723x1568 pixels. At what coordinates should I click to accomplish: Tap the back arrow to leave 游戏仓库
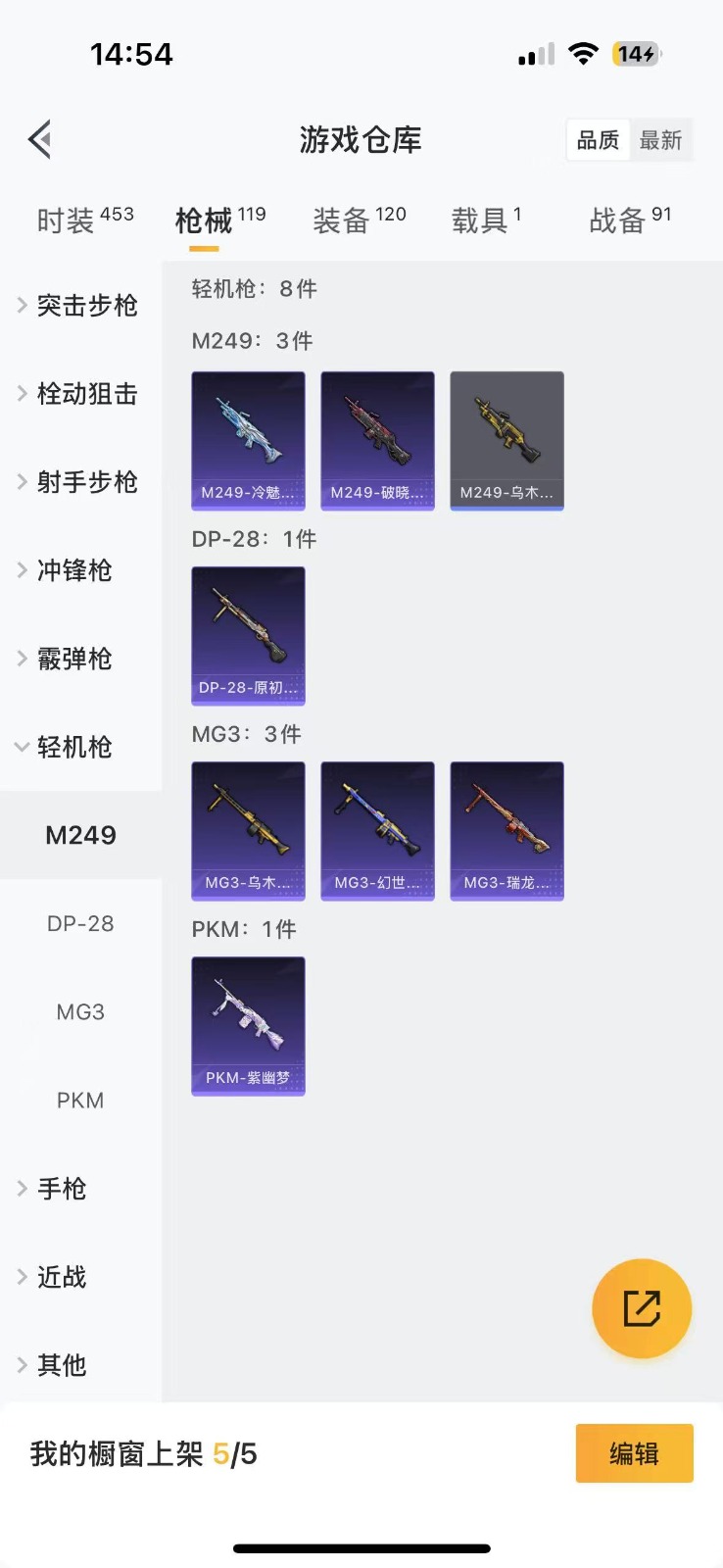tap(39, 138)
